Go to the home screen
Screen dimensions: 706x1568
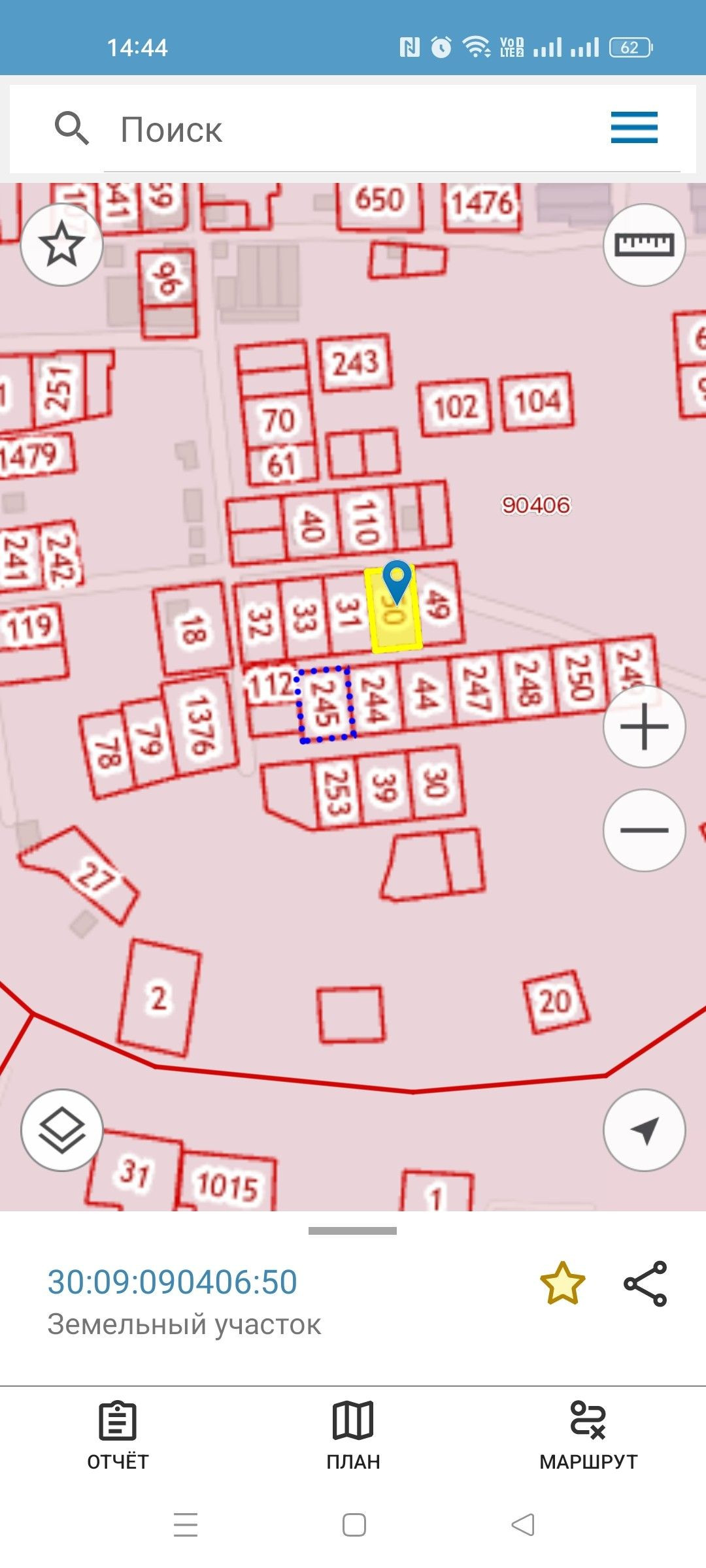[354, 1525]
